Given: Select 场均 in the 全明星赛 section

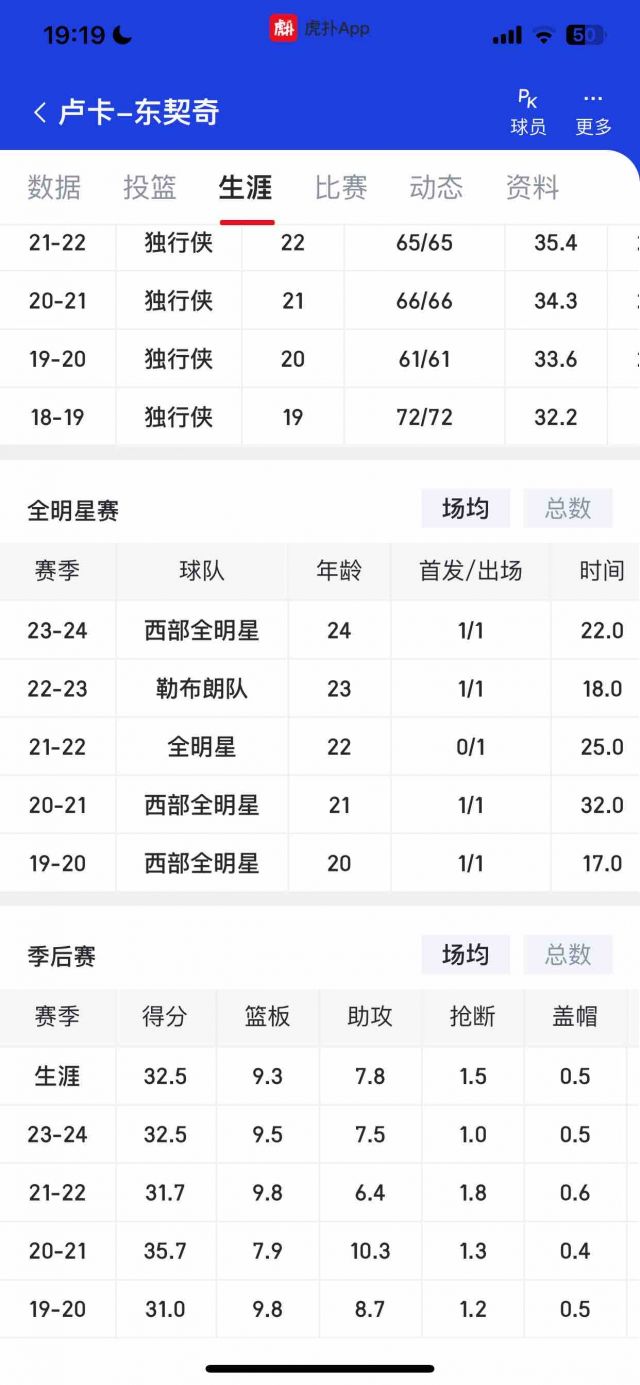Looking at the screenshot, I should point(466,509).
